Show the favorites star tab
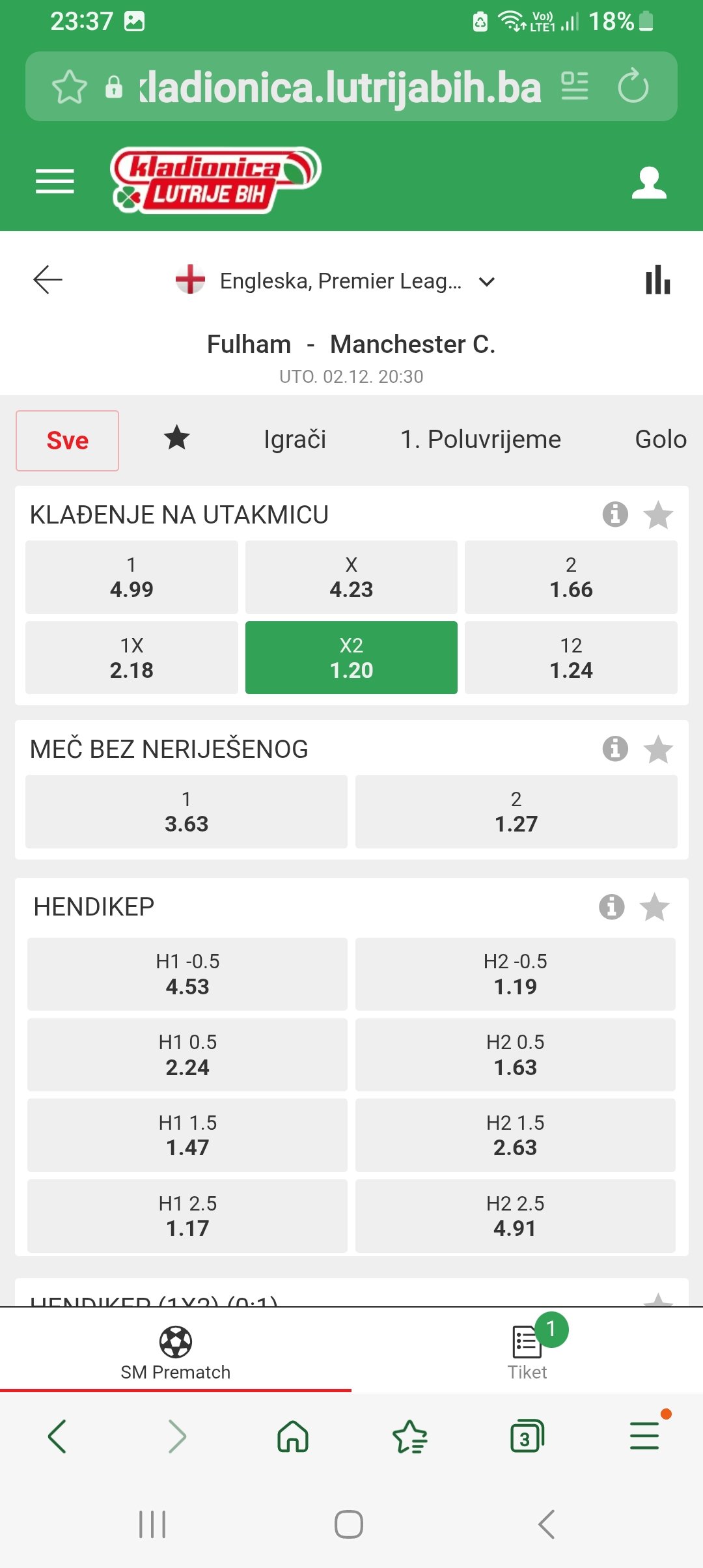This screenshot has width=703, height=1568. click(x=176, y=438)
